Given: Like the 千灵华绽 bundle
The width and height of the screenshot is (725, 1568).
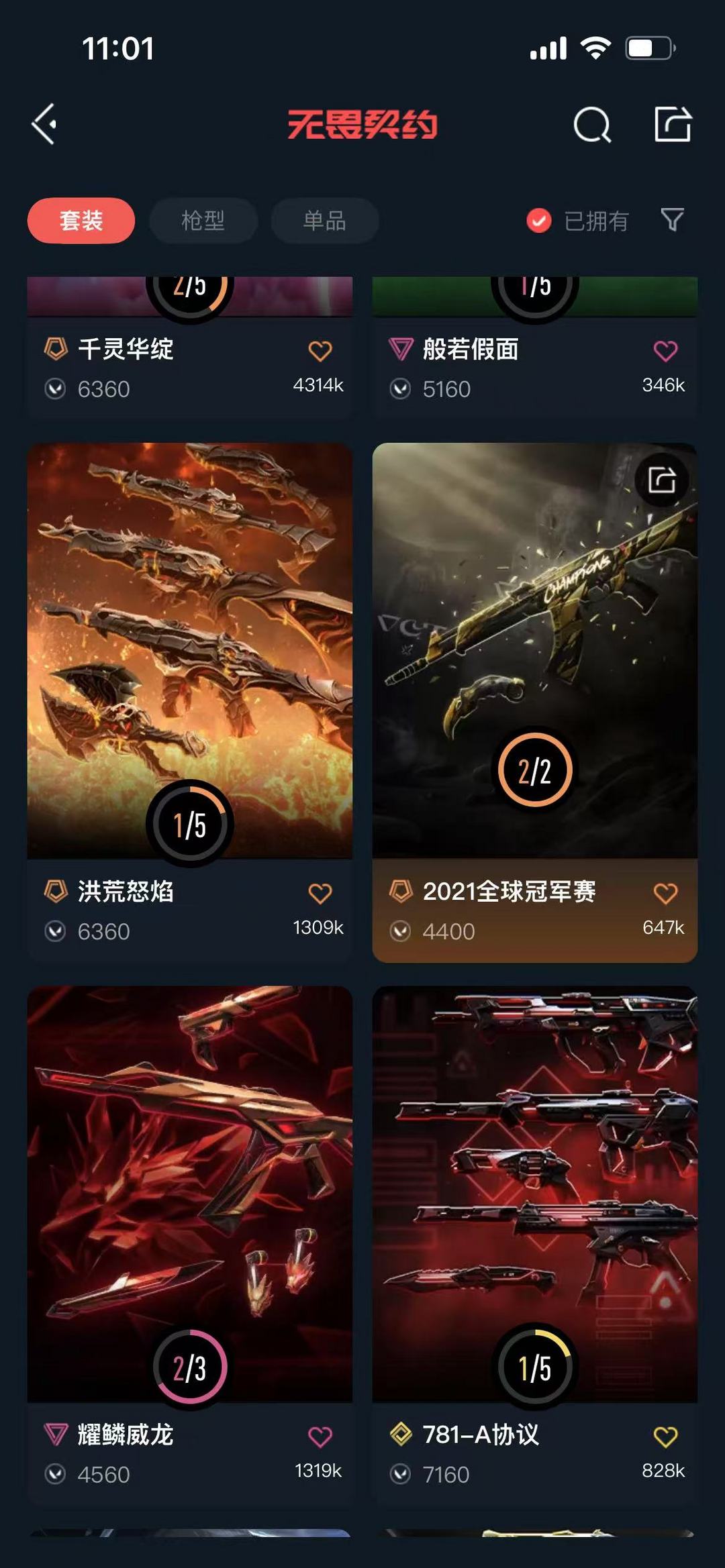Looking at the screenshot, I should click(x=320, y=350).
